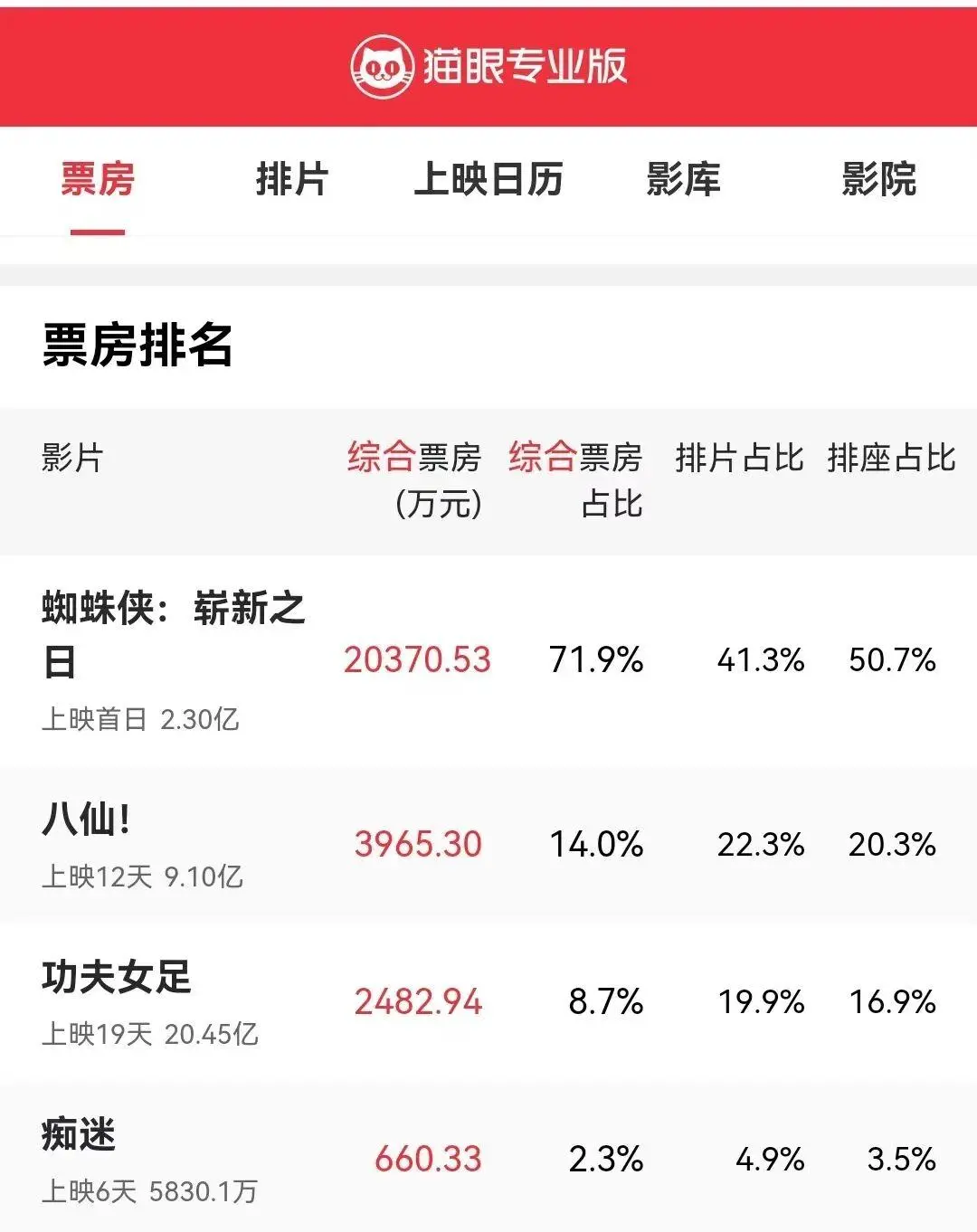Select the 痴迷 film entry

[x=488, y=1158]
